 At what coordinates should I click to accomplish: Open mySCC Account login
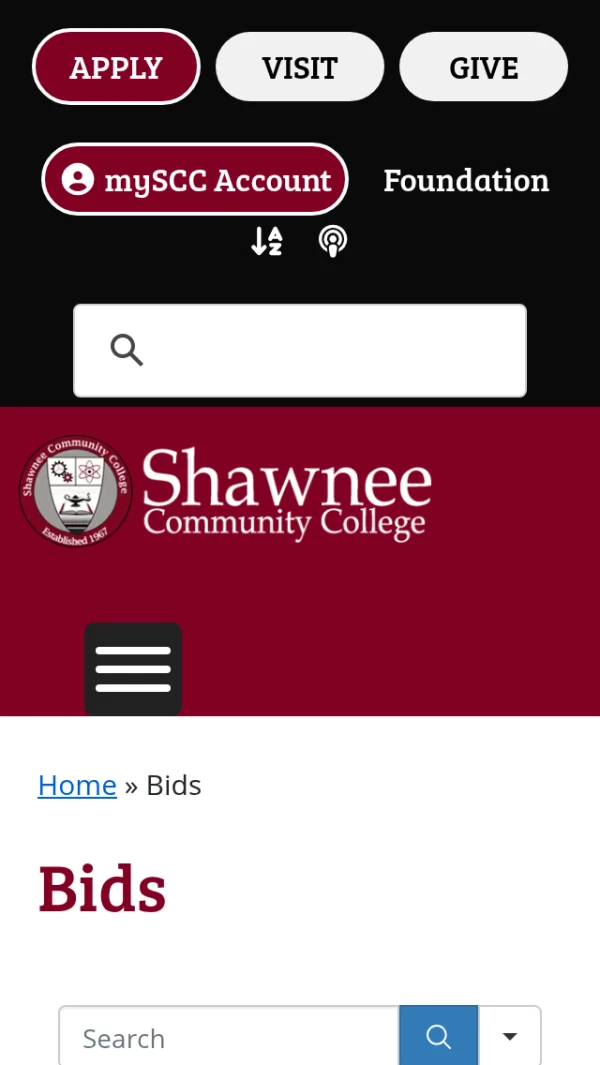(x=195, y=180)
